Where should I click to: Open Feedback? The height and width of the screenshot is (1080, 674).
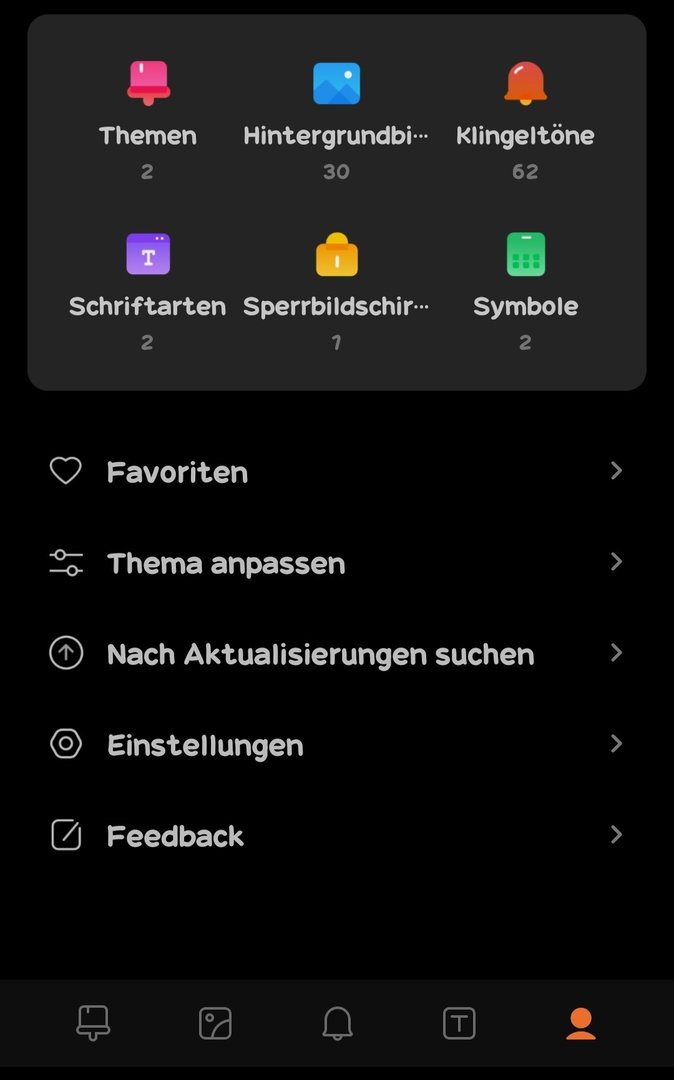tap(337, 835)
